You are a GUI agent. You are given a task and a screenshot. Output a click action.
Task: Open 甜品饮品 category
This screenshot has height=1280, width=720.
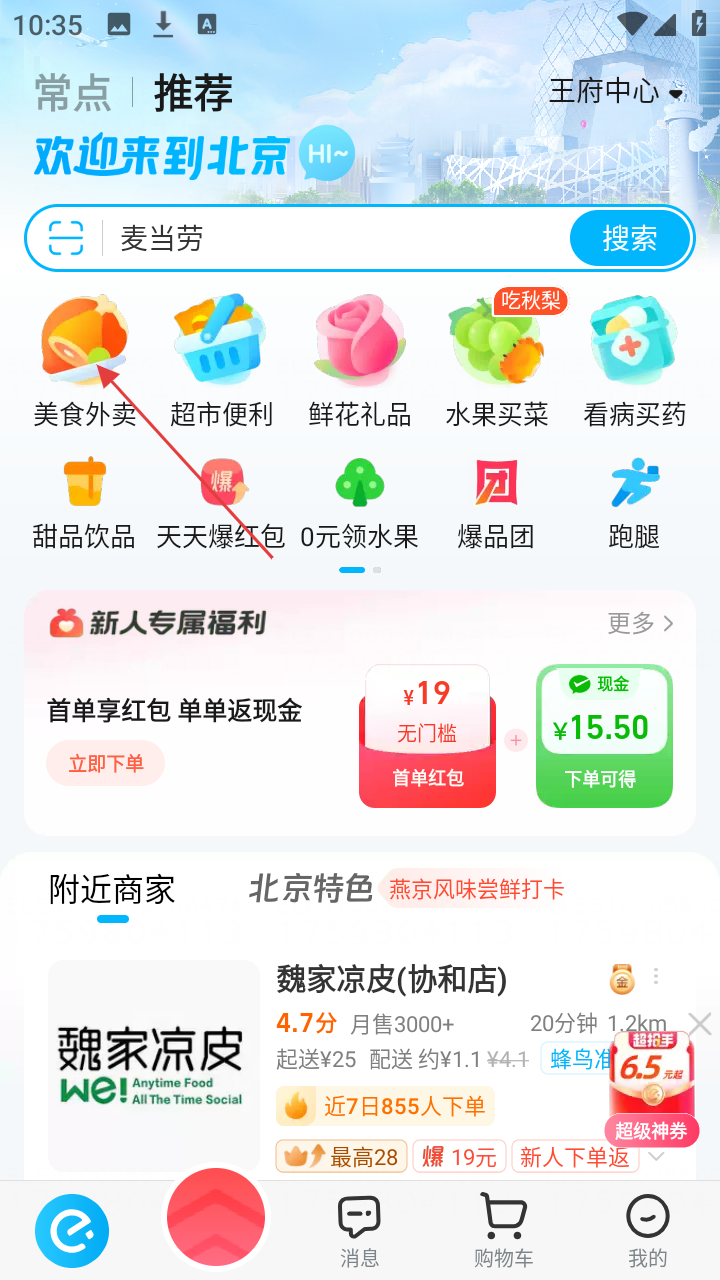point(84,503)
